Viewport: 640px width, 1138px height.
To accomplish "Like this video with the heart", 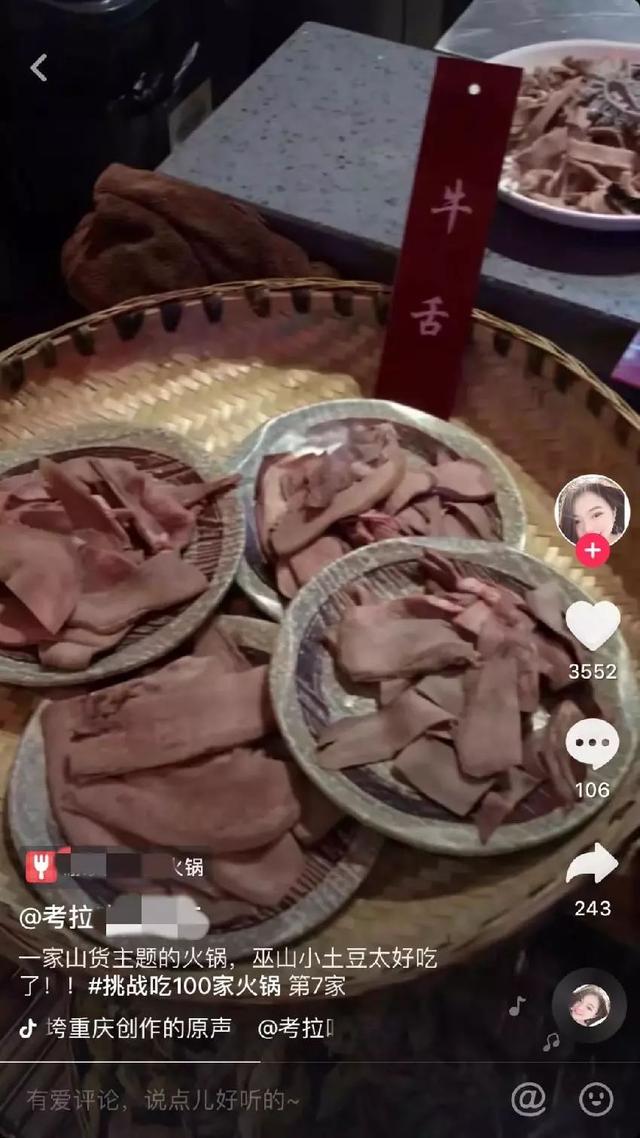I will [x=593, y=626].
